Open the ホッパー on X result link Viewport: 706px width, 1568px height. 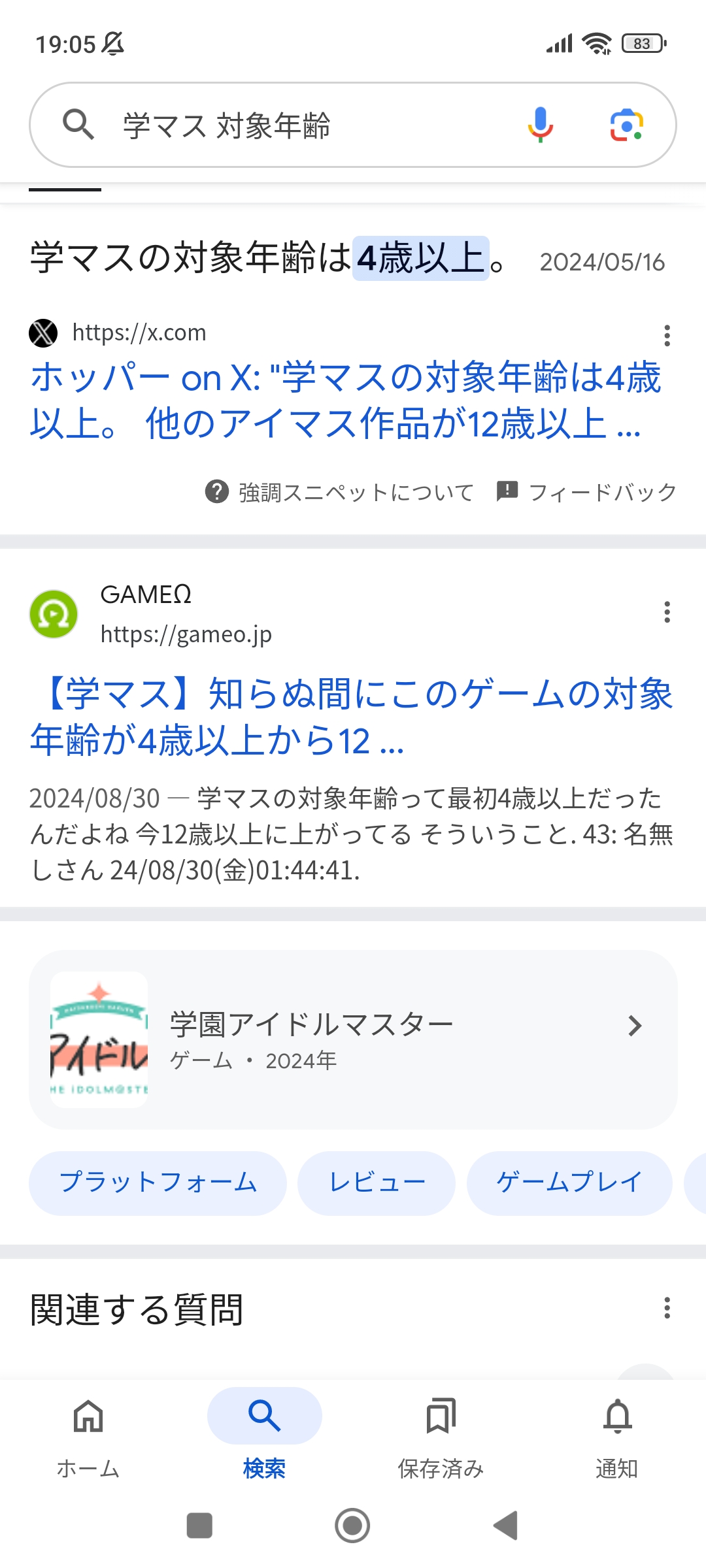(345, 400)
